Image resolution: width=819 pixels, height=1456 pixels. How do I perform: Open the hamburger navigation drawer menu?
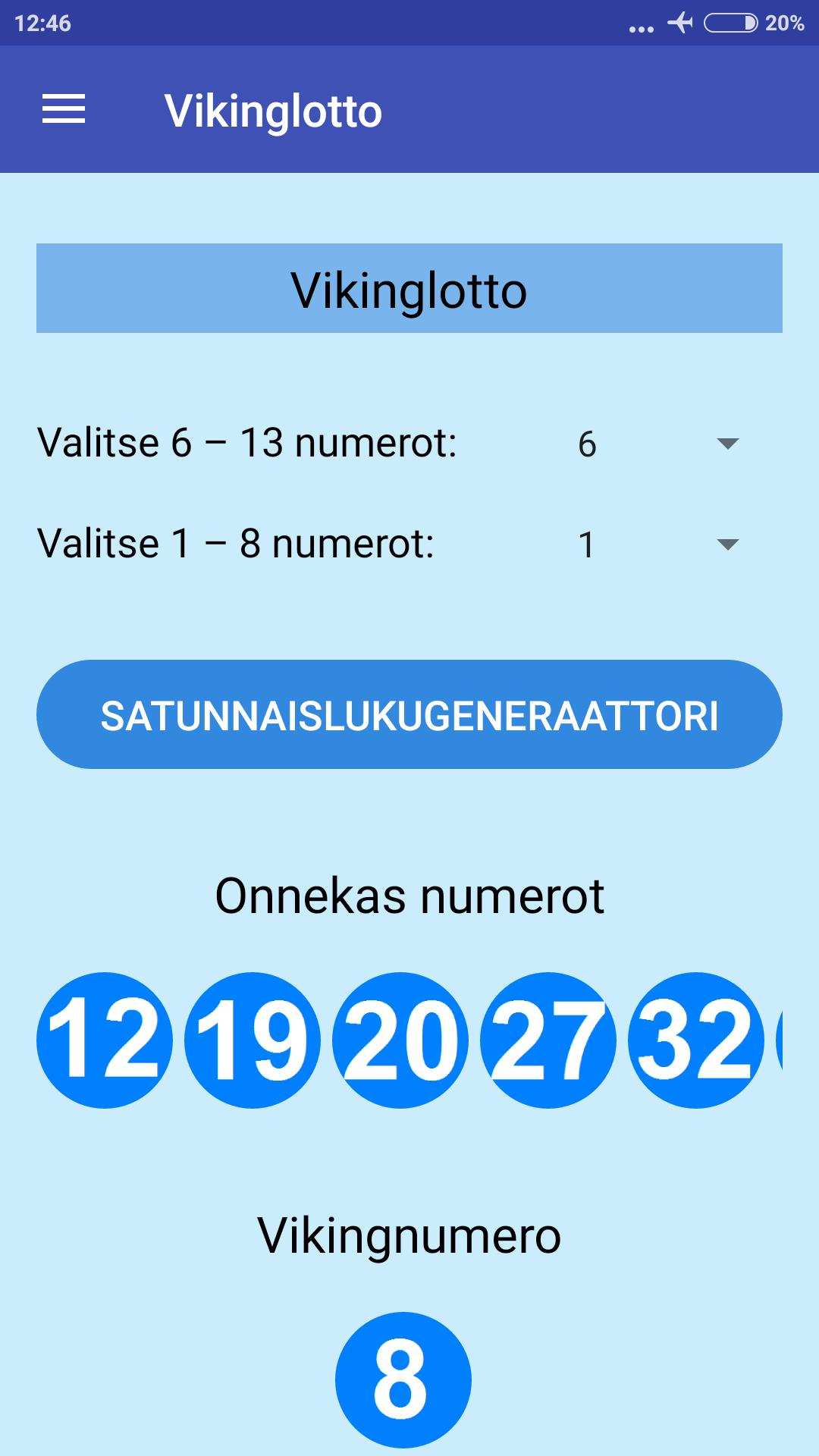(64, 109)
